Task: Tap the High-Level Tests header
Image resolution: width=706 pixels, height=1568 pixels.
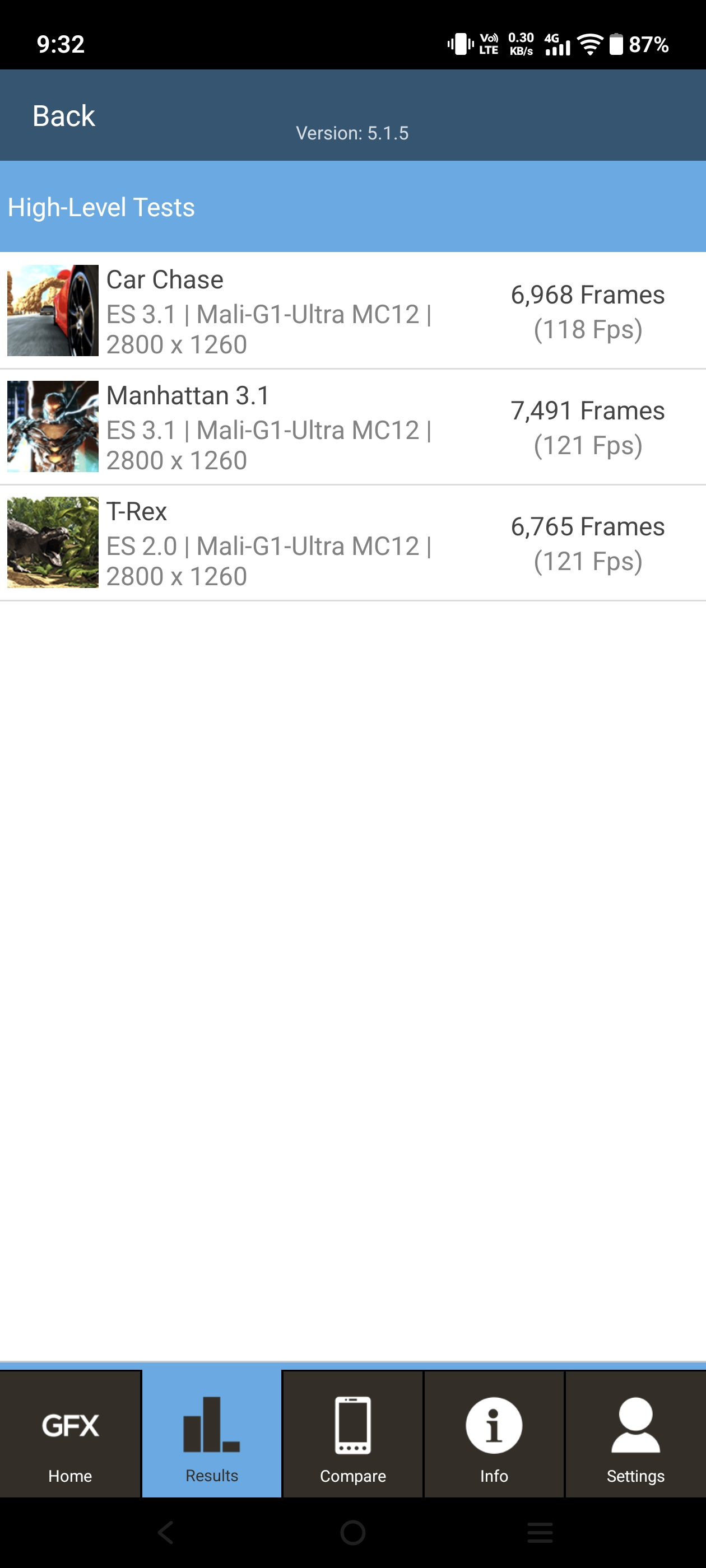Action: tap(103, 207)
